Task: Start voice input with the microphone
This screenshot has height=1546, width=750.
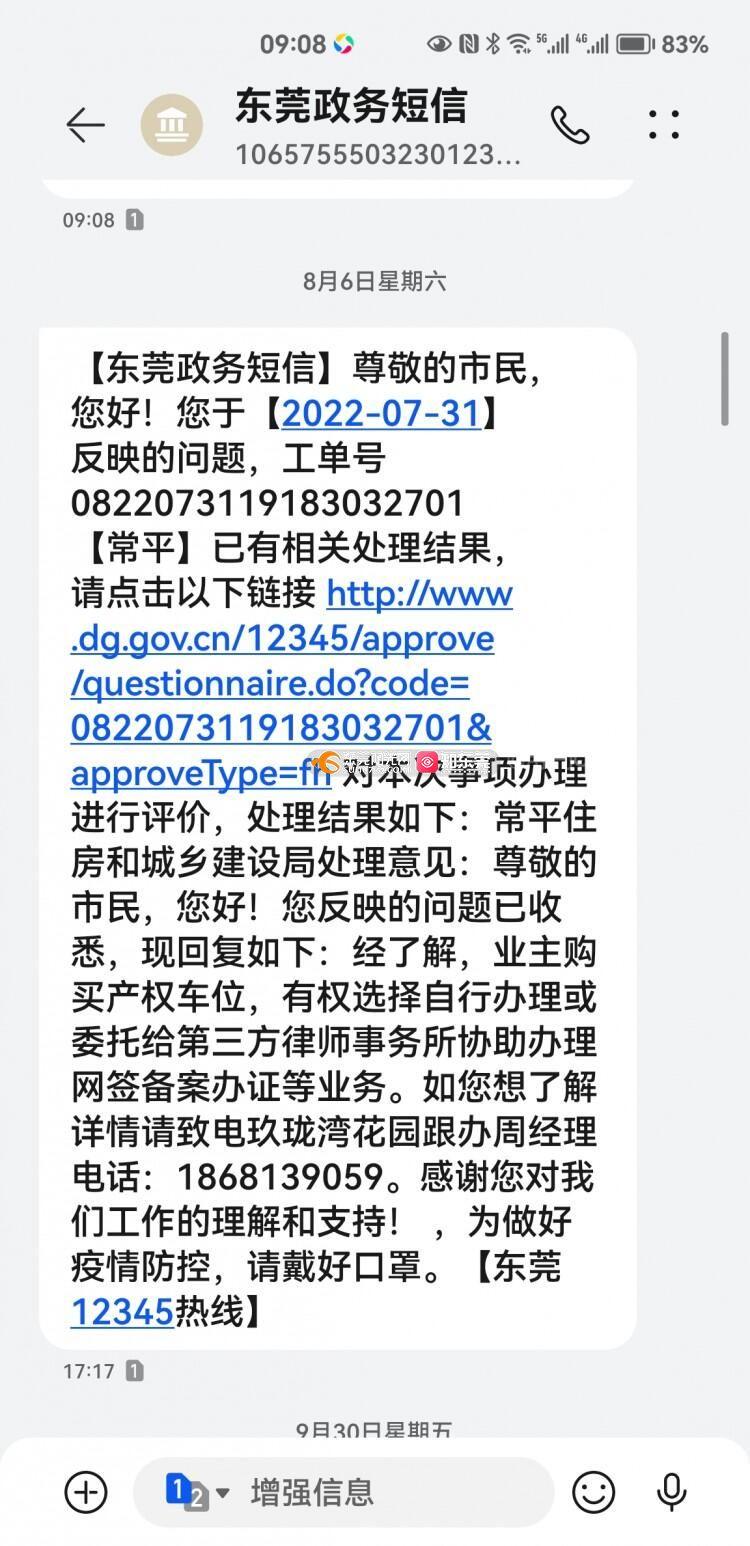Action: tap(671, 1493)
